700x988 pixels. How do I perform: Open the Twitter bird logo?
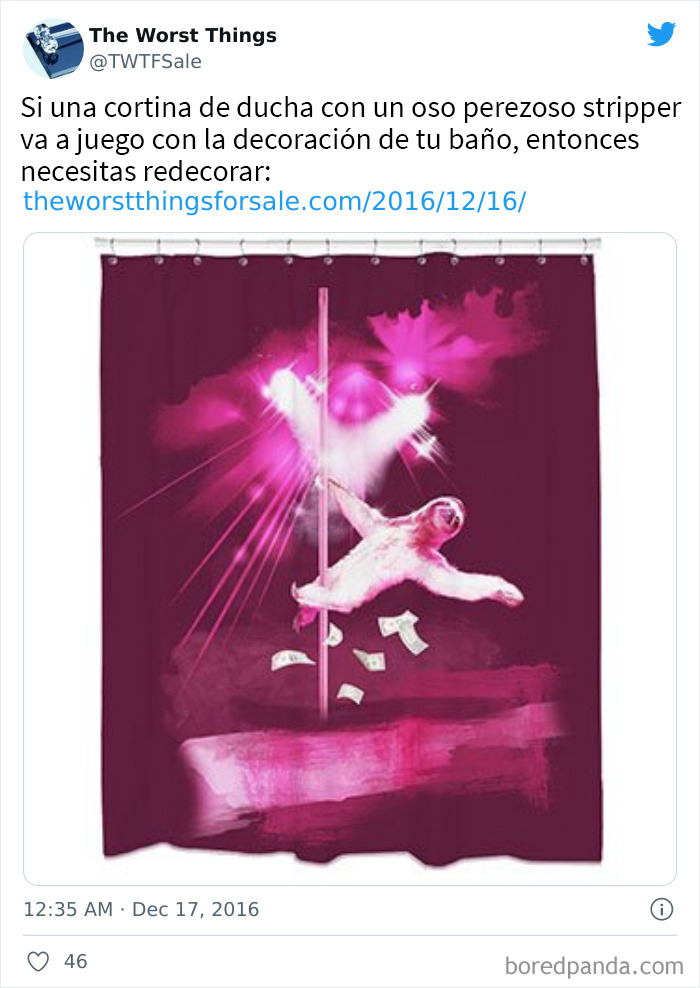pyautogui.click(x=661, y=35)
